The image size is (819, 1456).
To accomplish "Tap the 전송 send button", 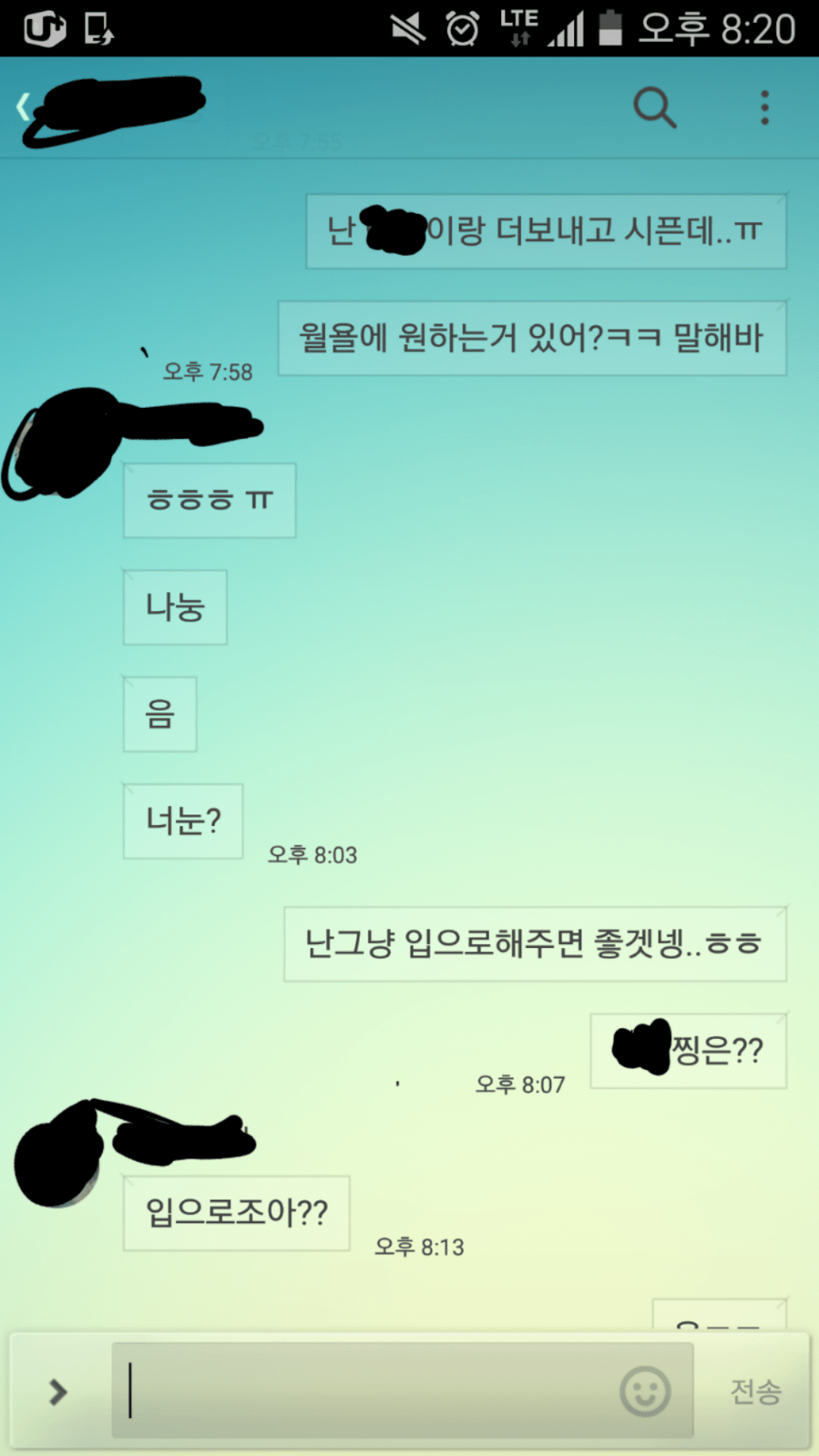I will pyautogui.click(x=755, y=1390).
